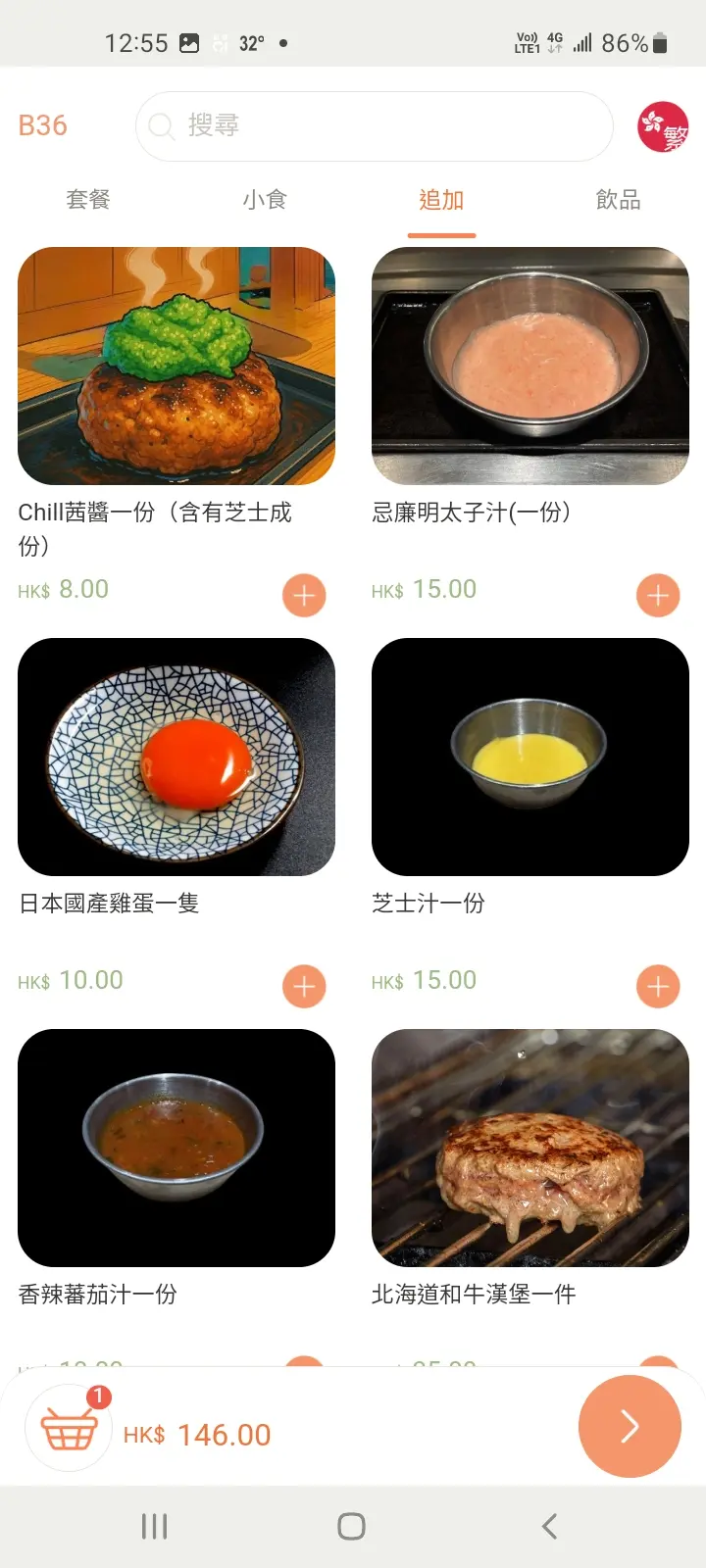Open the 日本國產雞蛋一隻 item photo

[x=176, y=757]
